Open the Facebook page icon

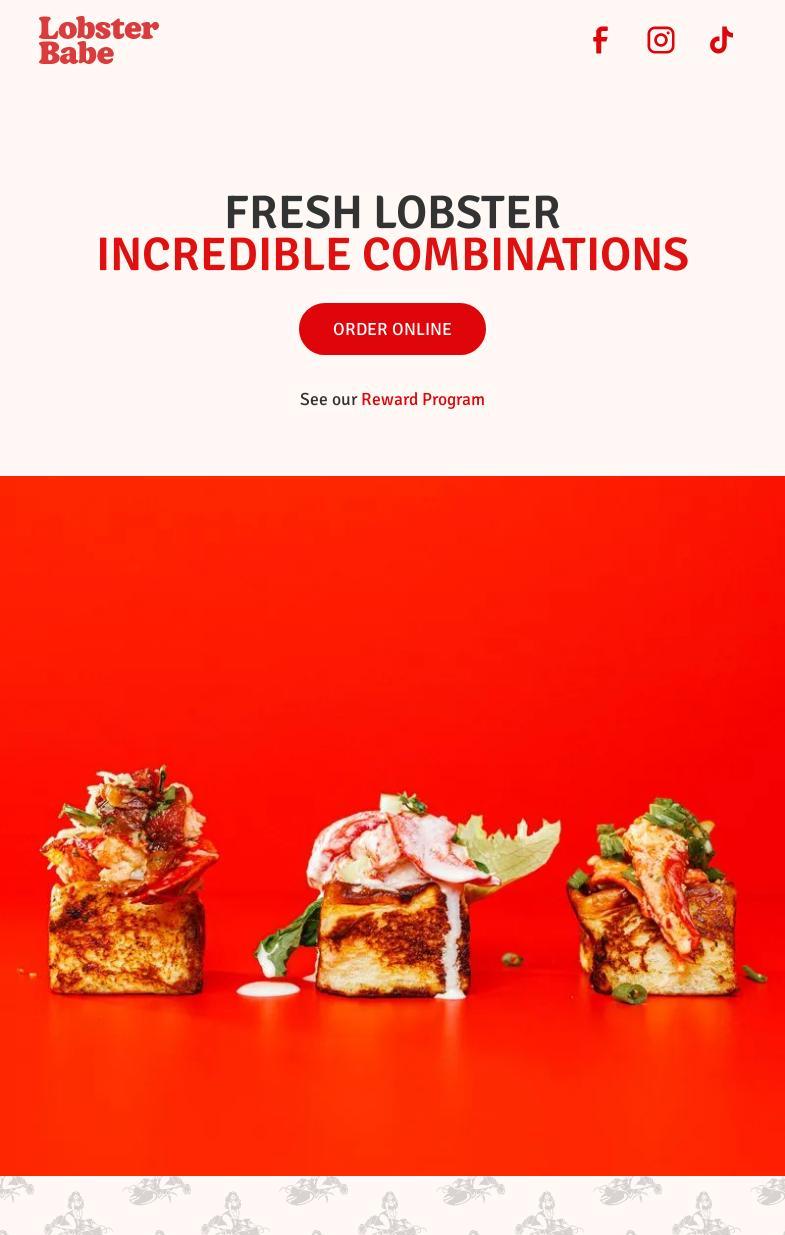point(600,40)
